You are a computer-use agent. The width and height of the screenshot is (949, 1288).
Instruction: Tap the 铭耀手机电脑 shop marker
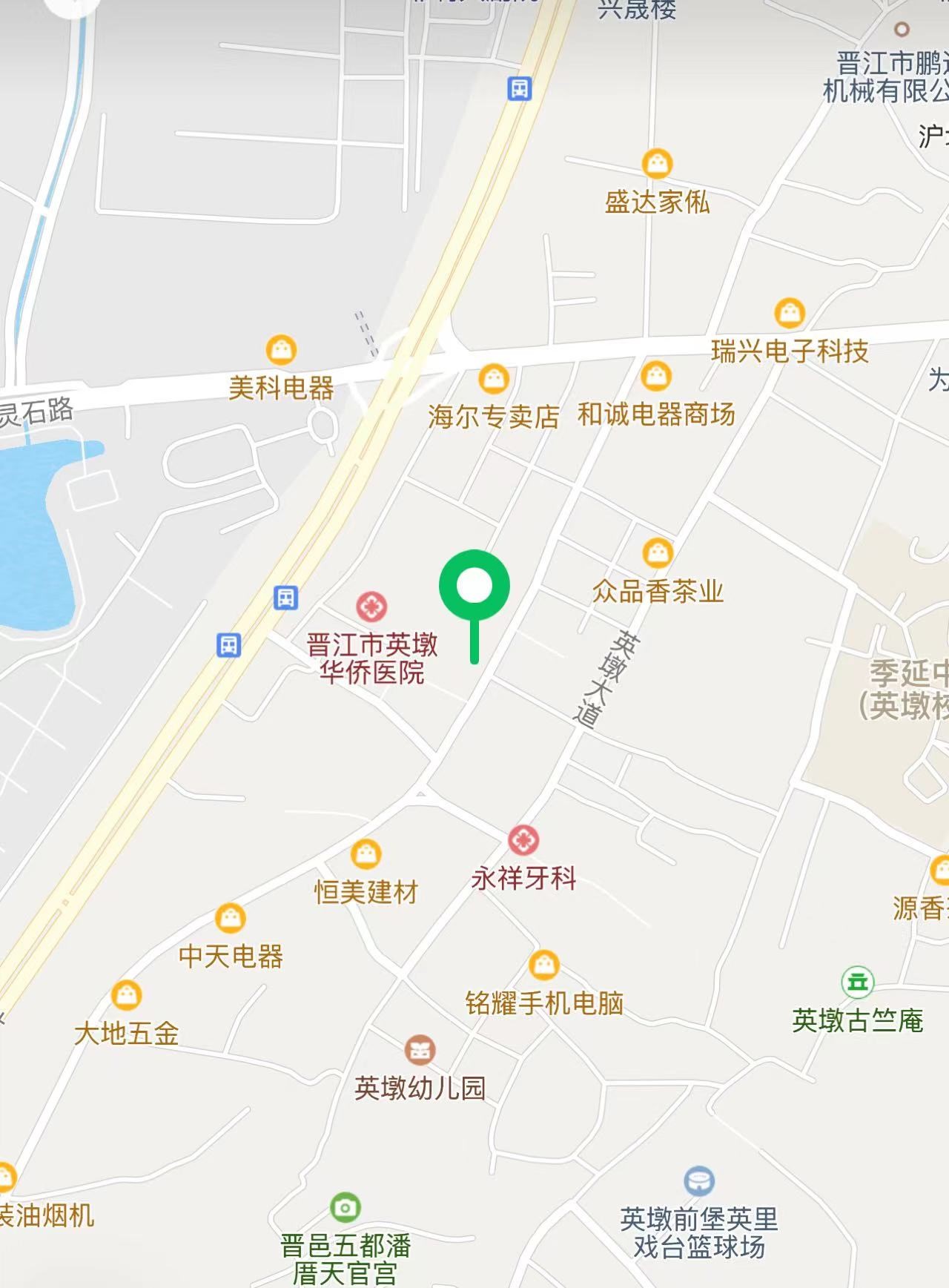[543, 965]
